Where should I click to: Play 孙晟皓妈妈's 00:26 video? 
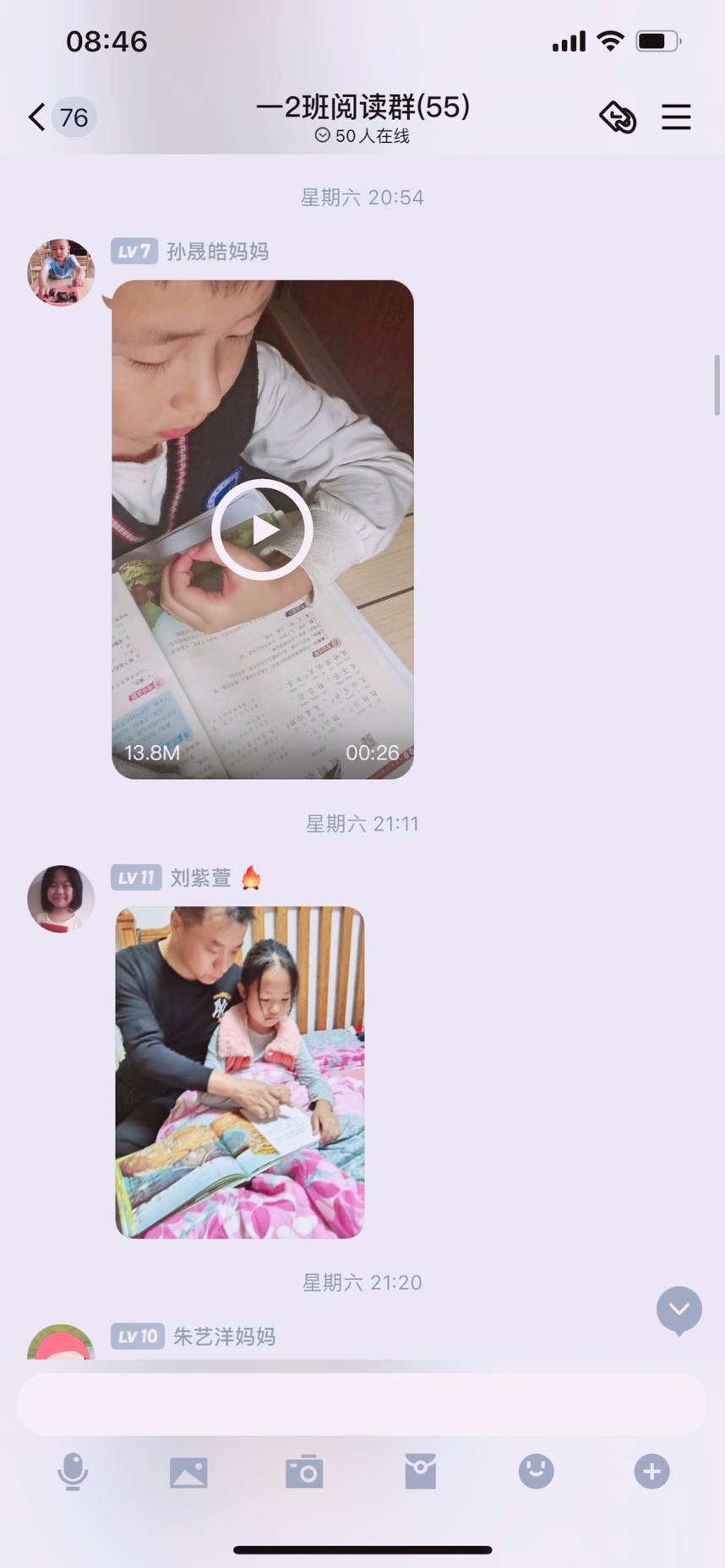click(262, 530)
